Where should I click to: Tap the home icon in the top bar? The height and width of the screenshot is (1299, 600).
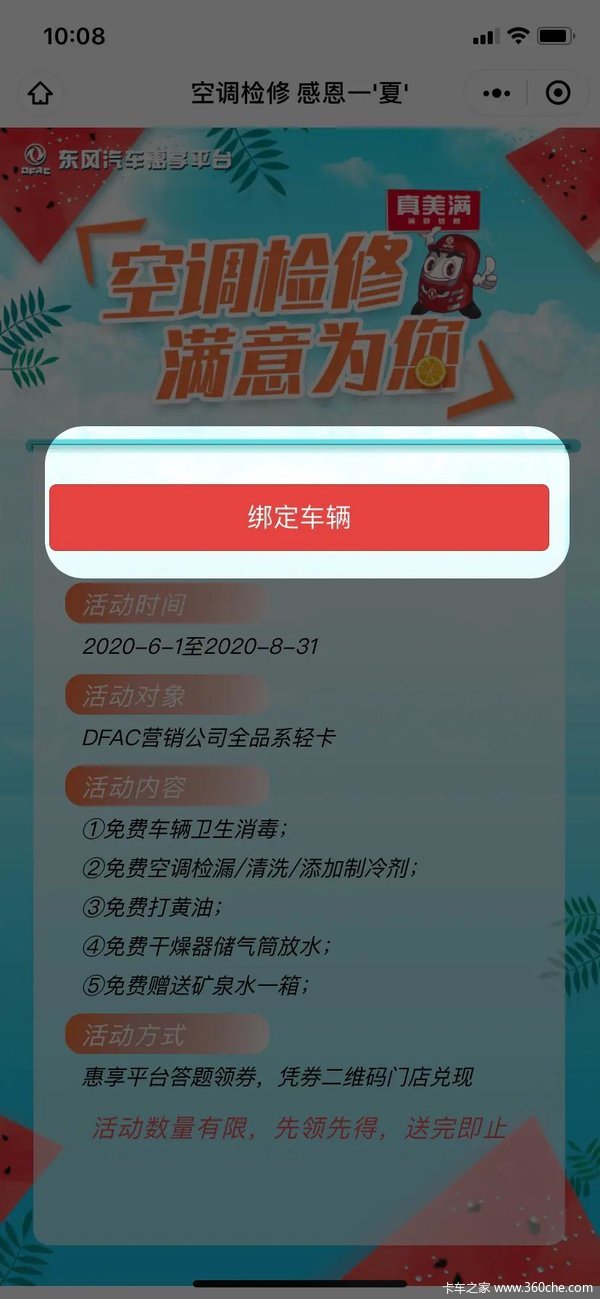click(40, 94)
